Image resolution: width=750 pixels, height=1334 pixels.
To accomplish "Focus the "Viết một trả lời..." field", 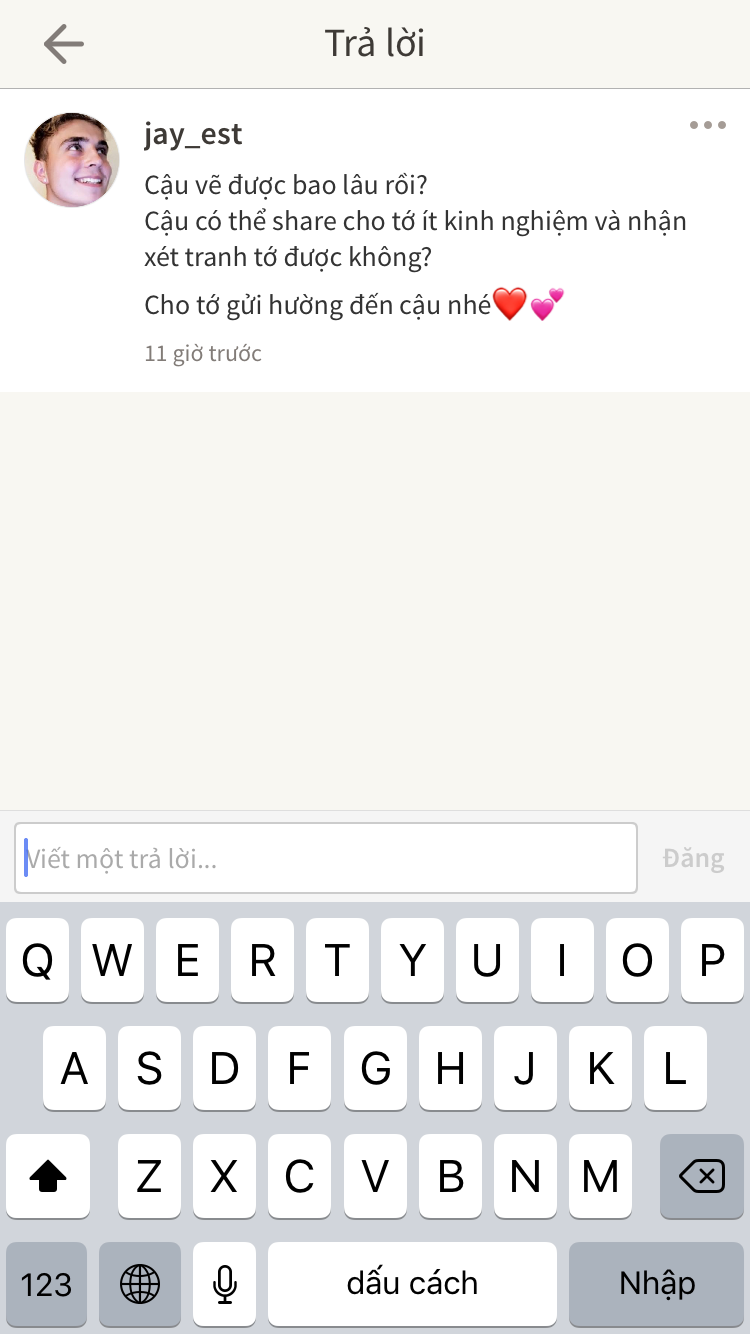I will [326, 858].
